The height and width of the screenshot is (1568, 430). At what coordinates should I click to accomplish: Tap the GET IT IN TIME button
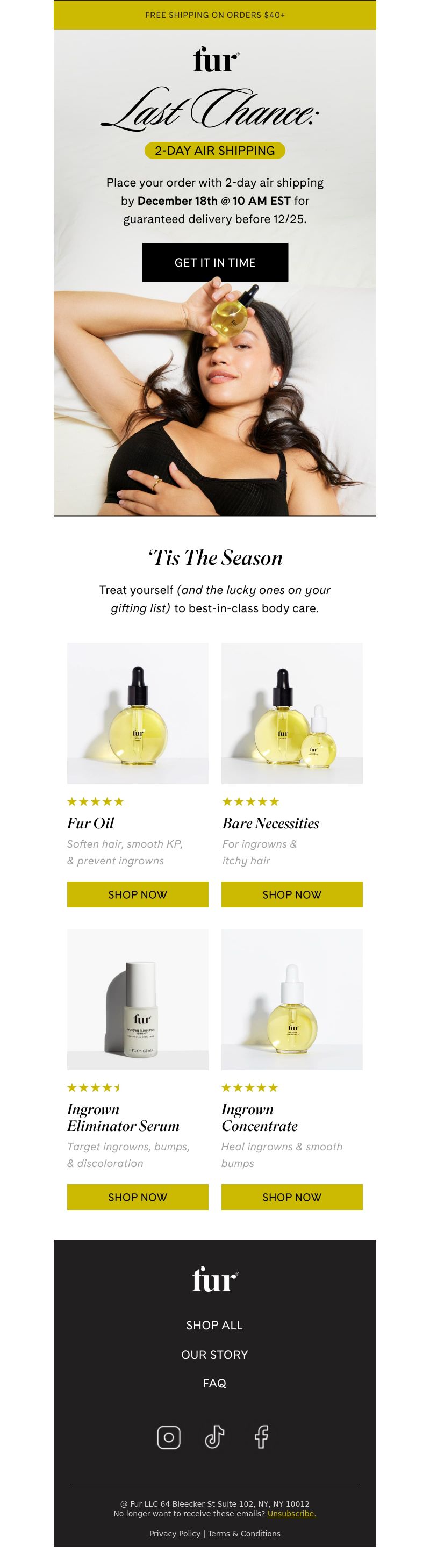coord(215,262)
